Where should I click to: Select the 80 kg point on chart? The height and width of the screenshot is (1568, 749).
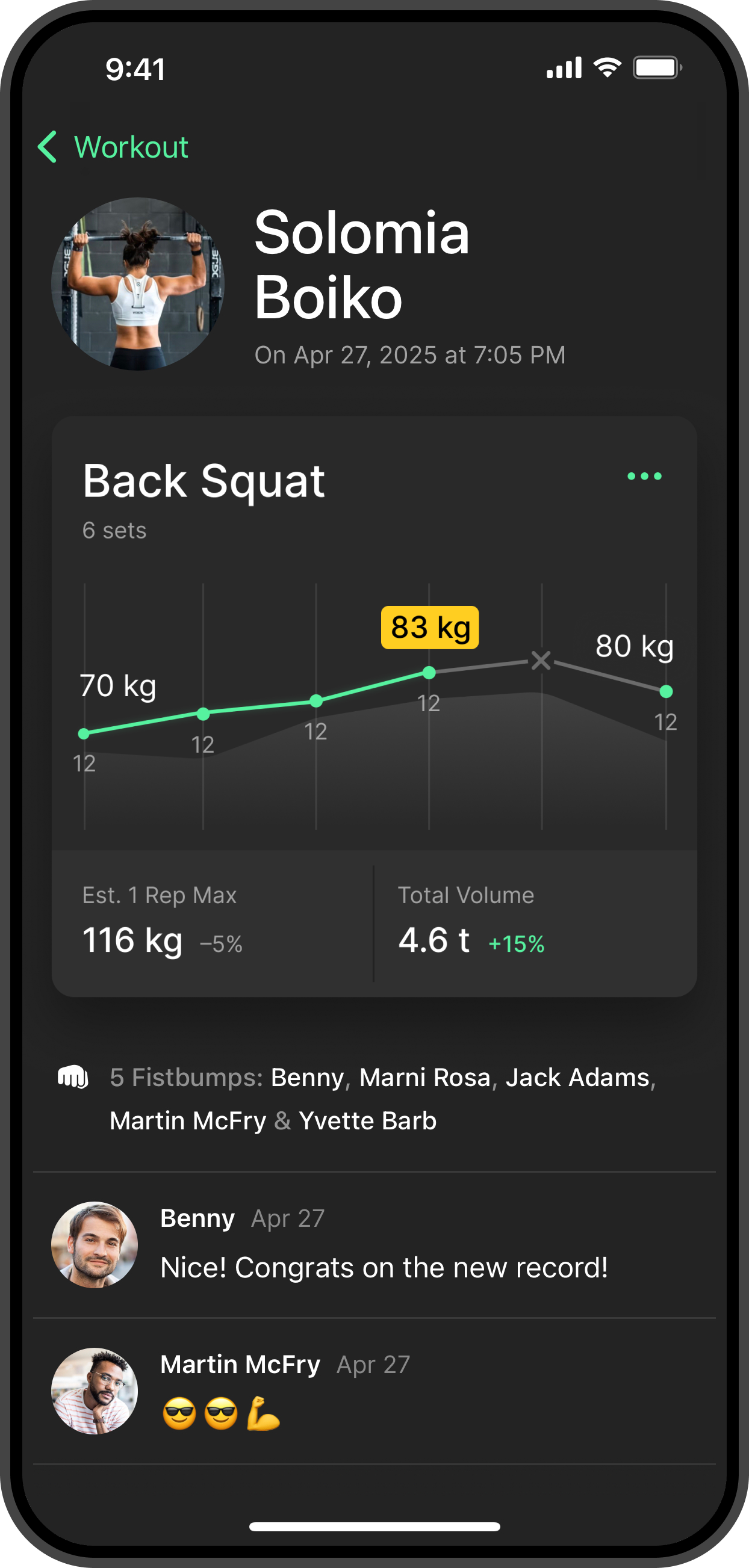coord(666,691)
